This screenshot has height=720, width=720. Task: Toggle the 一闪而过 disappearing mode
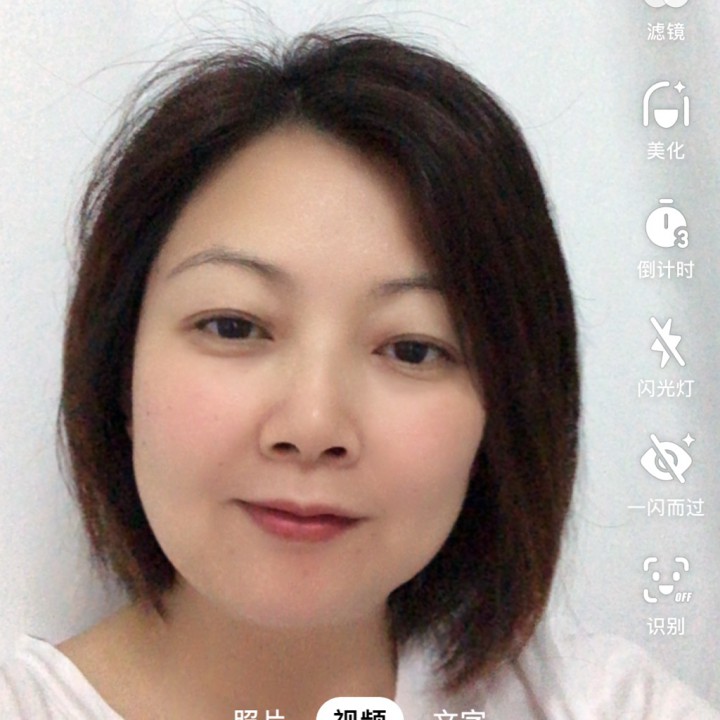(665, 474)
